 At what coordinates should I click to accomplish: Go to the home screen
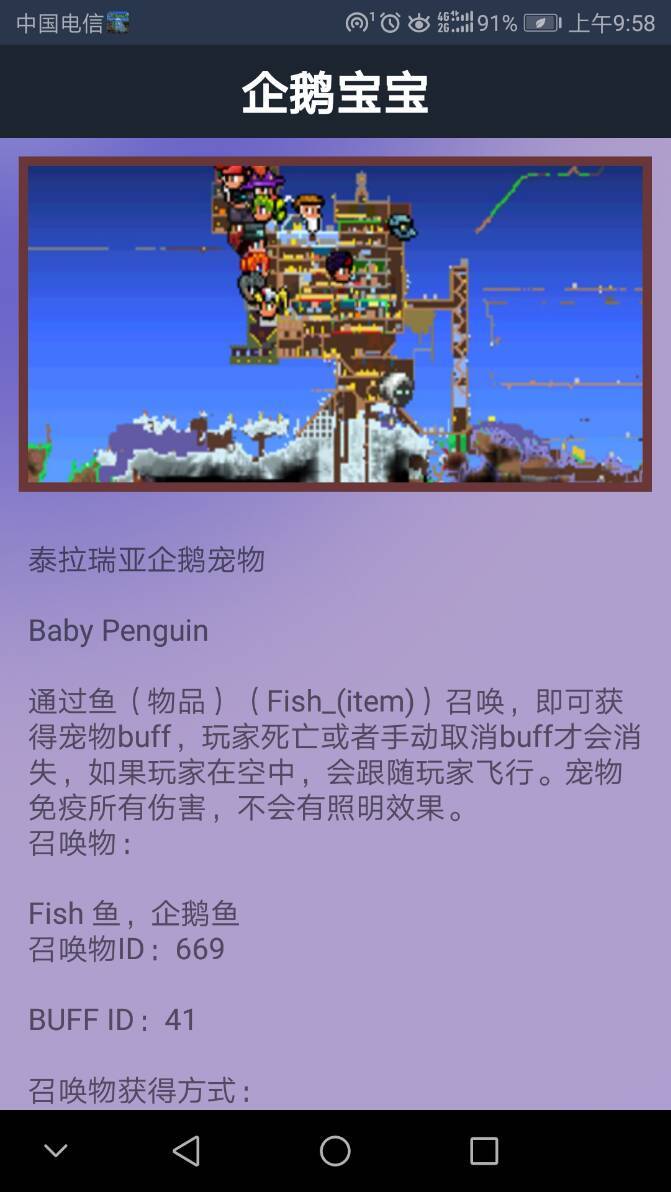click(335, 1150)
